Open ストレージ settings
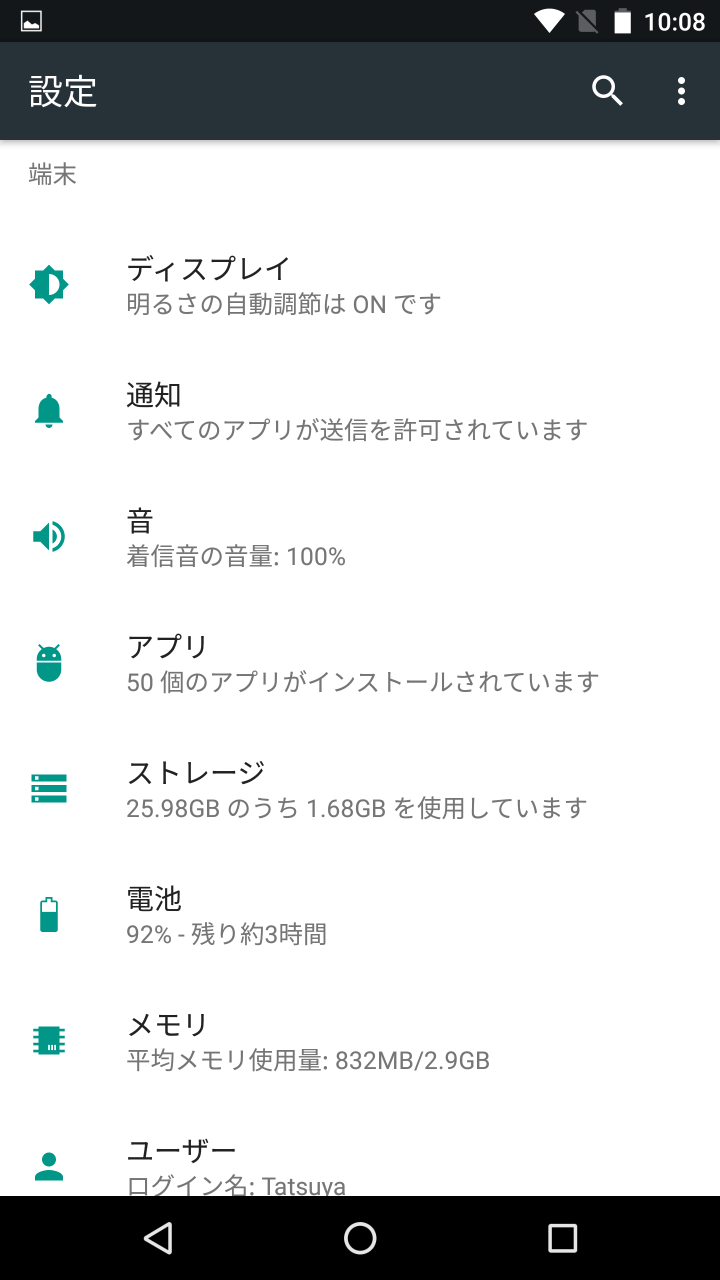This screenshot has width=720, height=1280. [360, 789]
